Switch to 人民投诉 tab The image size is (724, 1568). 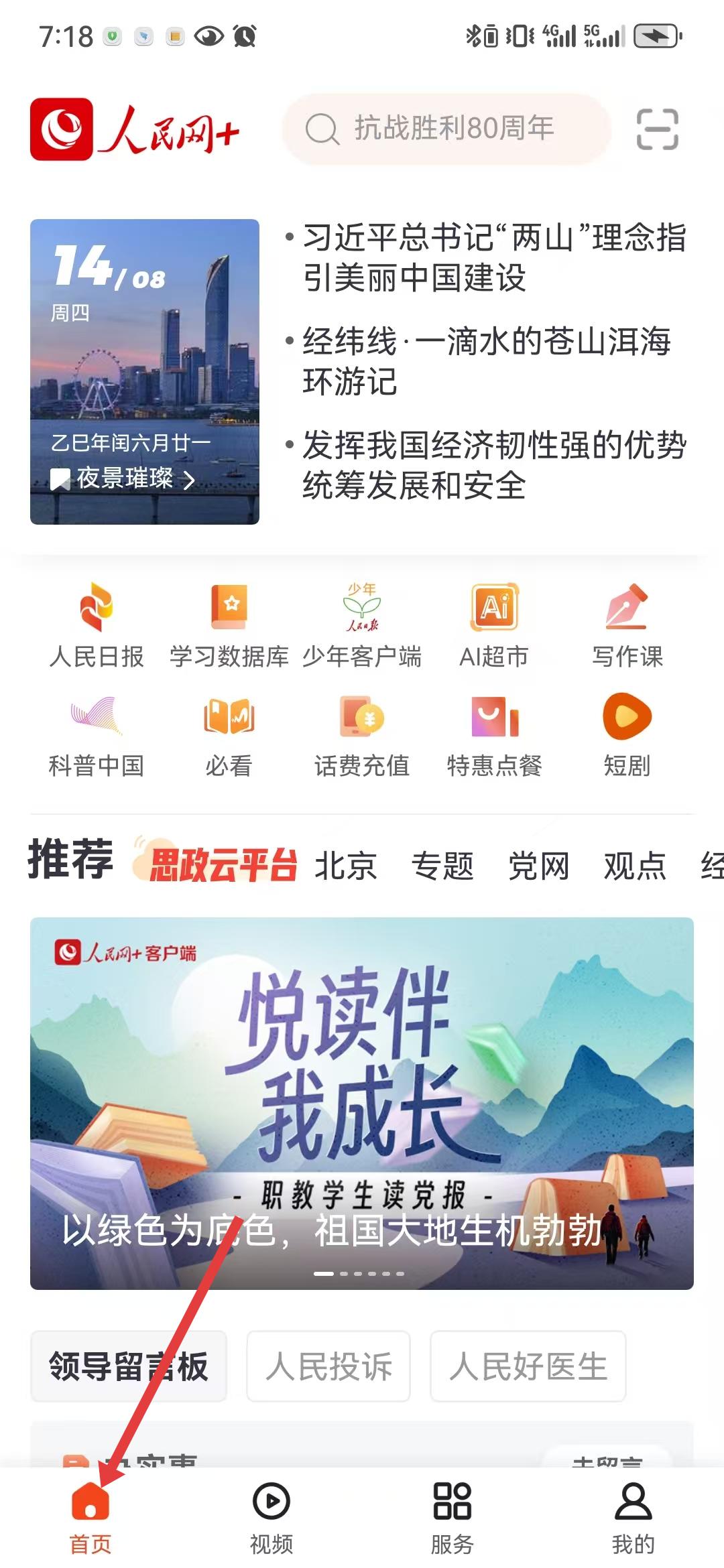[328, 1366]
